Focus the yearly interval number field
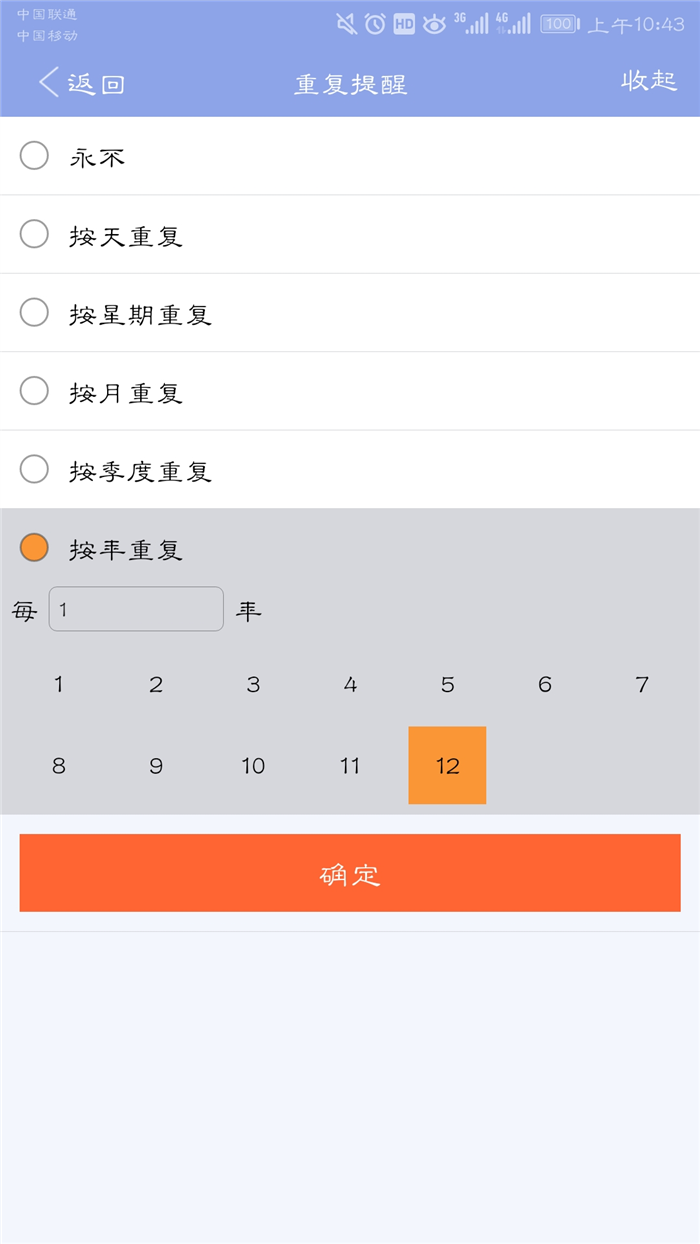Screen dimensions: 700x1244 pos(136,609)
